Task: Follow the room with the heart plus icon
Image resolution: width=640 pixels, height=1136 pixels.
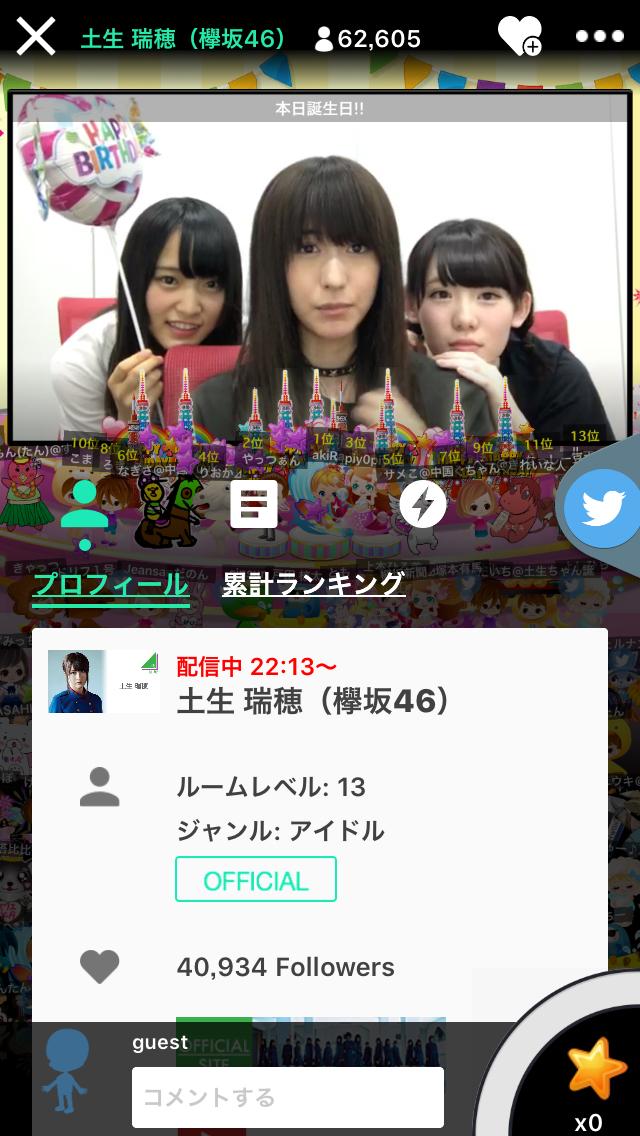Action: tap(519, 37)
